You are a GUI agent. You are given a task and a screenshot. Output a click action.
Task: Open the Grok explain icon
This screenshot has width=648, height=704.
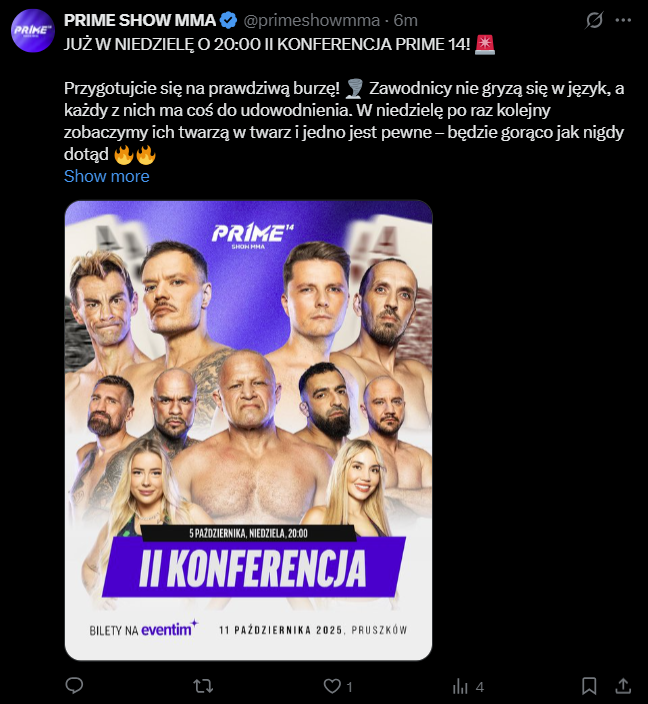point(594,20)
